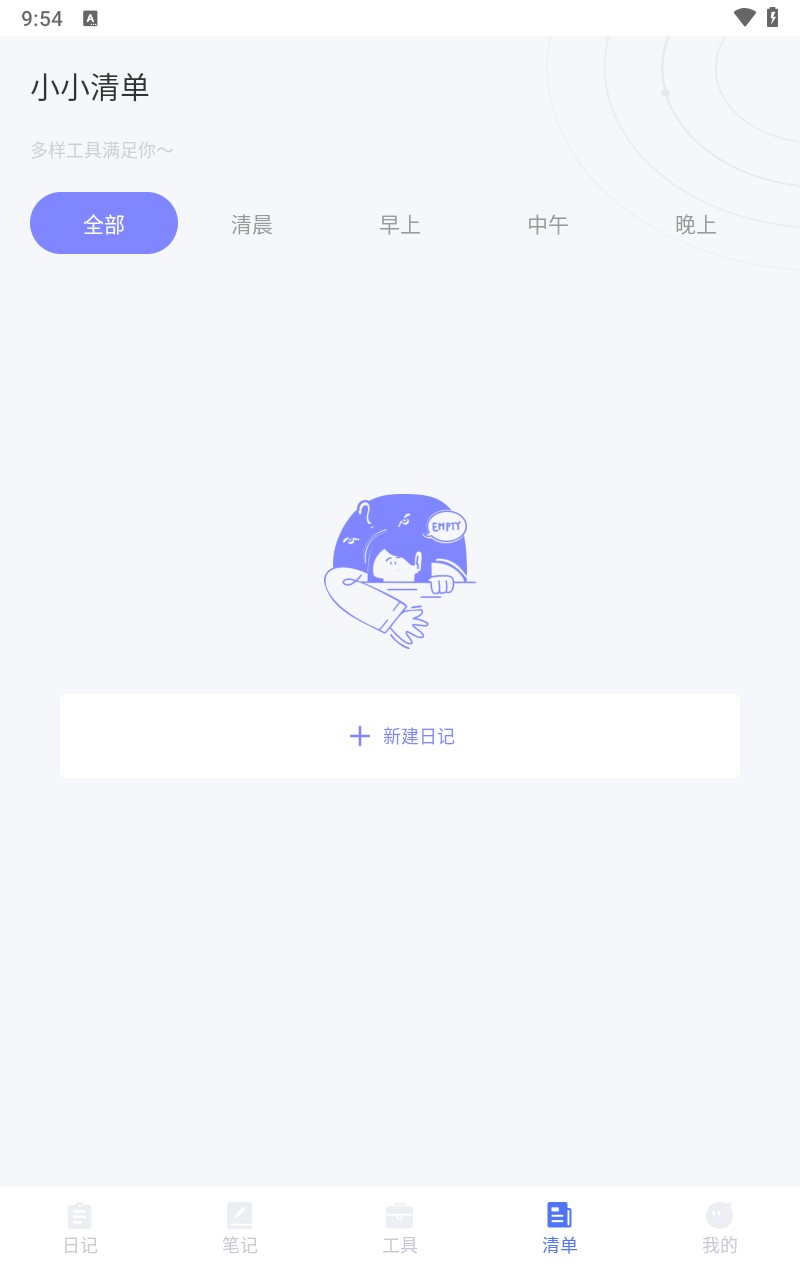The image size is (800, 1280).
Task: Select the 早上 (Morning) category
Action: point(399,224)
